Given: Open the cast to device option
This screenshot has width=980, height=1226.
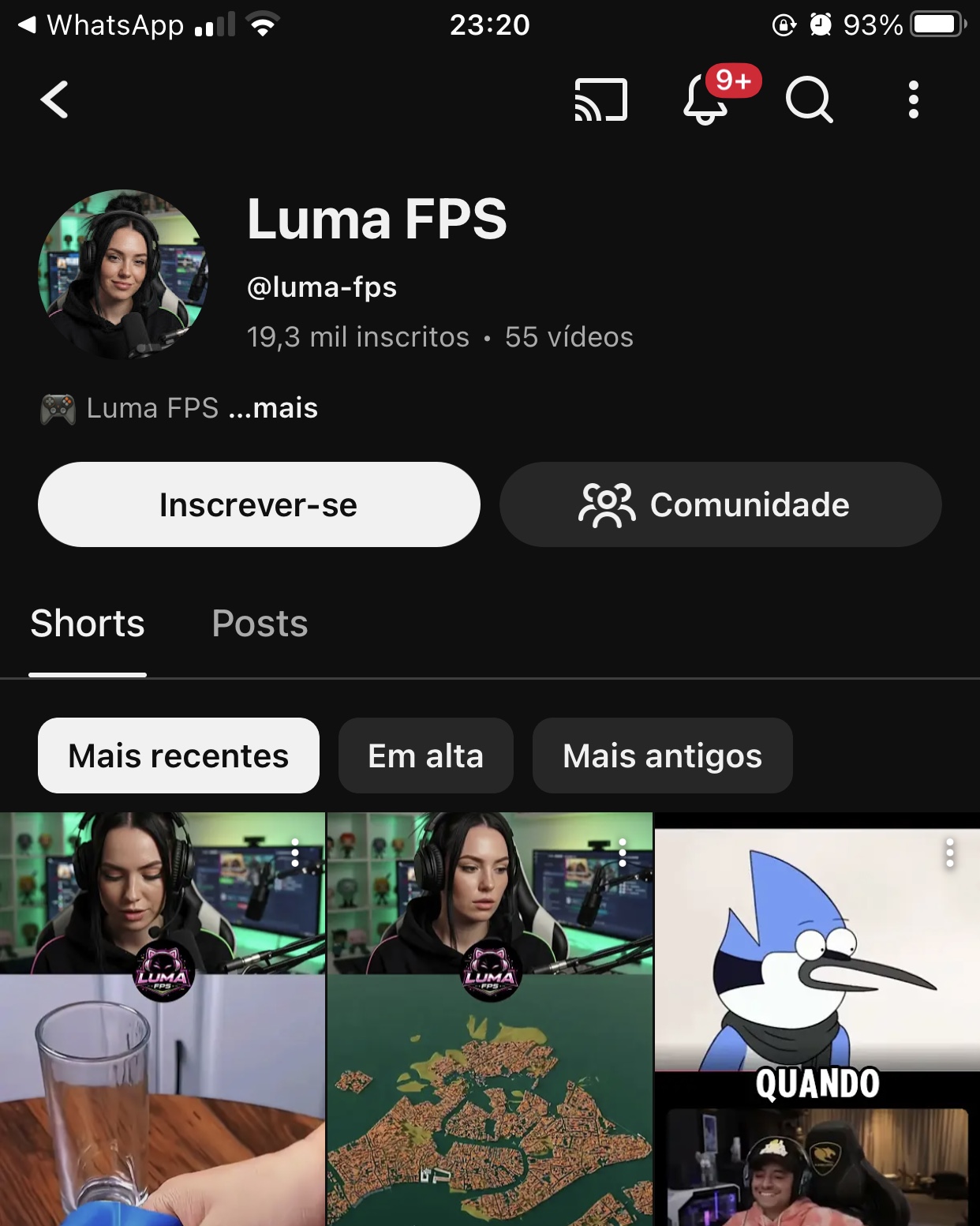Looking at the screenshot, I should (x=600, y=100).
